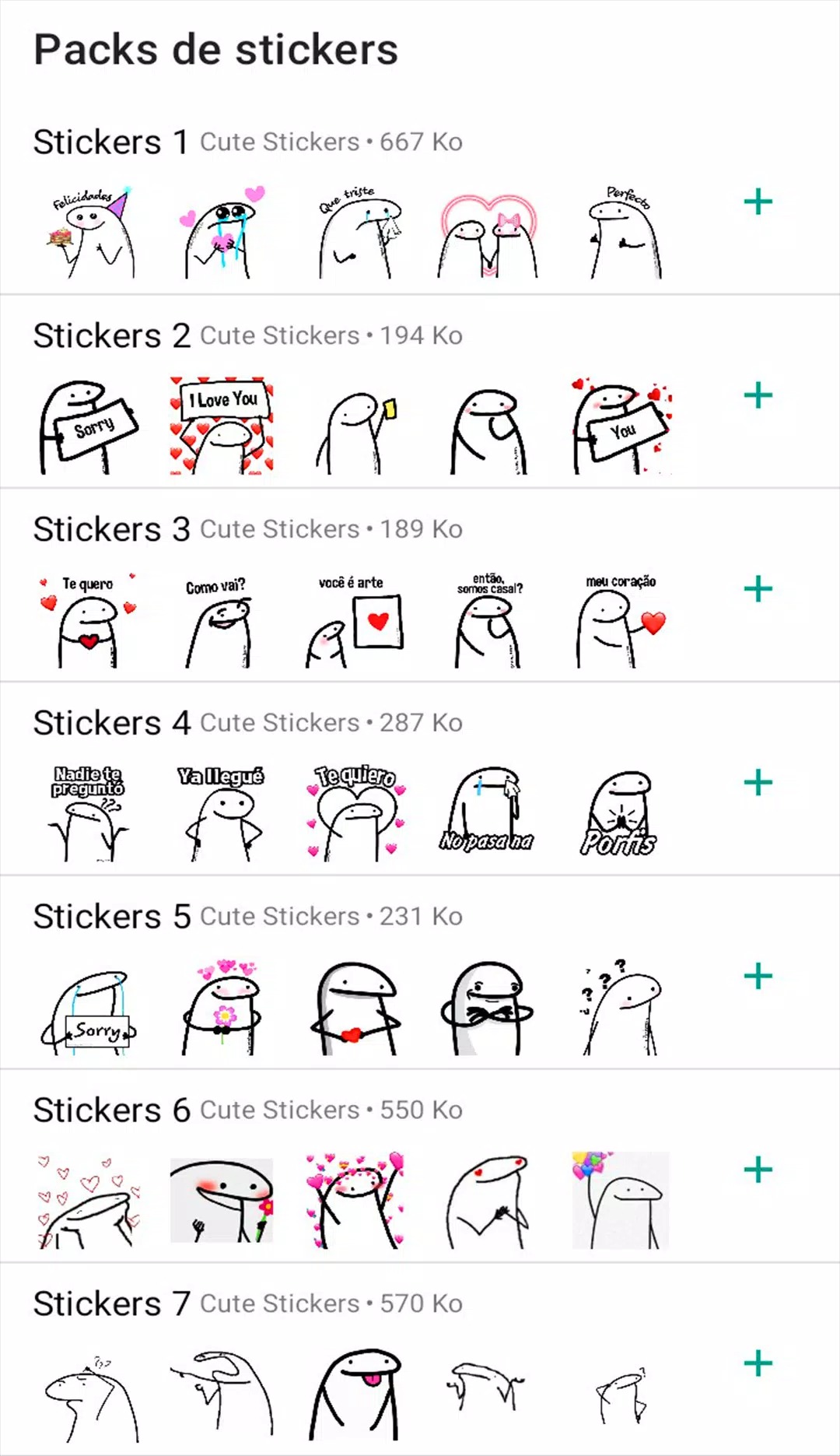Viewport: 840px width, 1456px height.
Task: Open the Stickers 5 pack row
Action: pyautogui.click(x=249, y=917)
